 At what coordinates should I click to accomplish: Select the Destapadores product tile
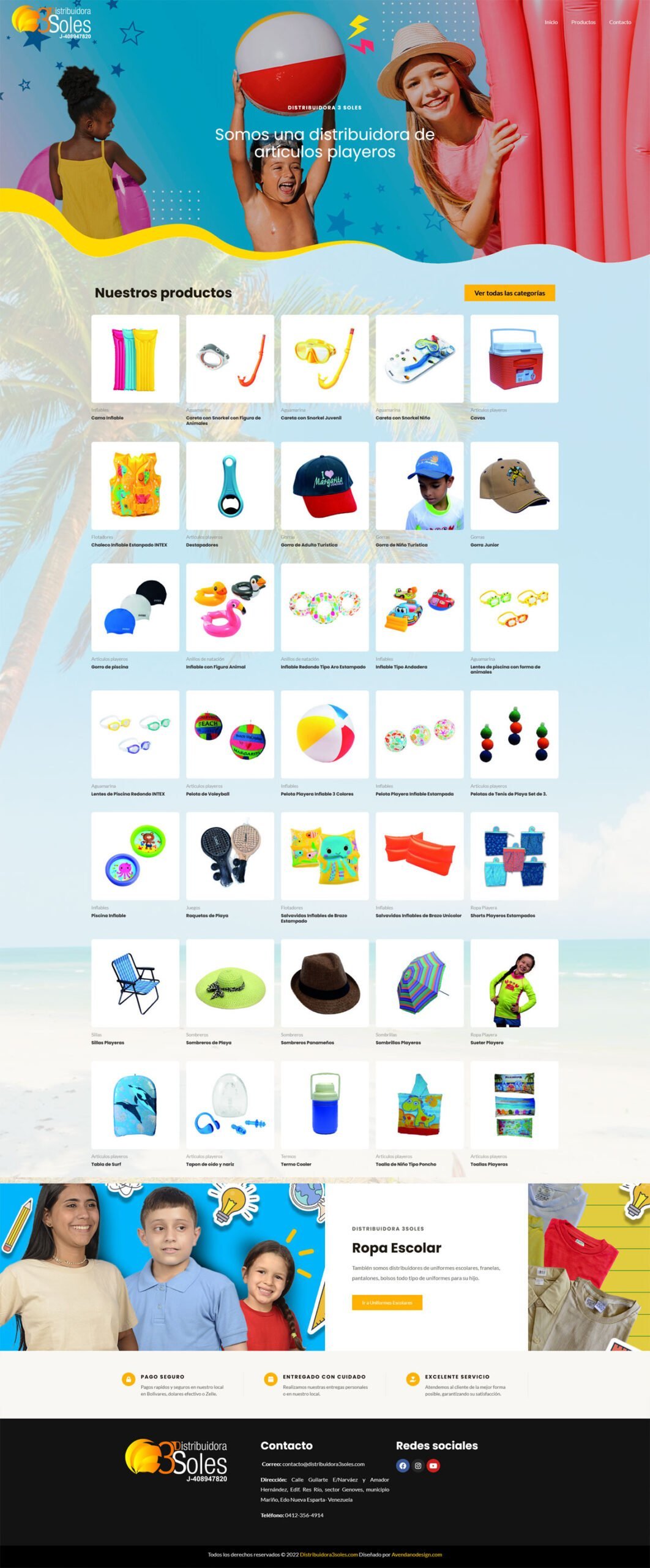230,486
